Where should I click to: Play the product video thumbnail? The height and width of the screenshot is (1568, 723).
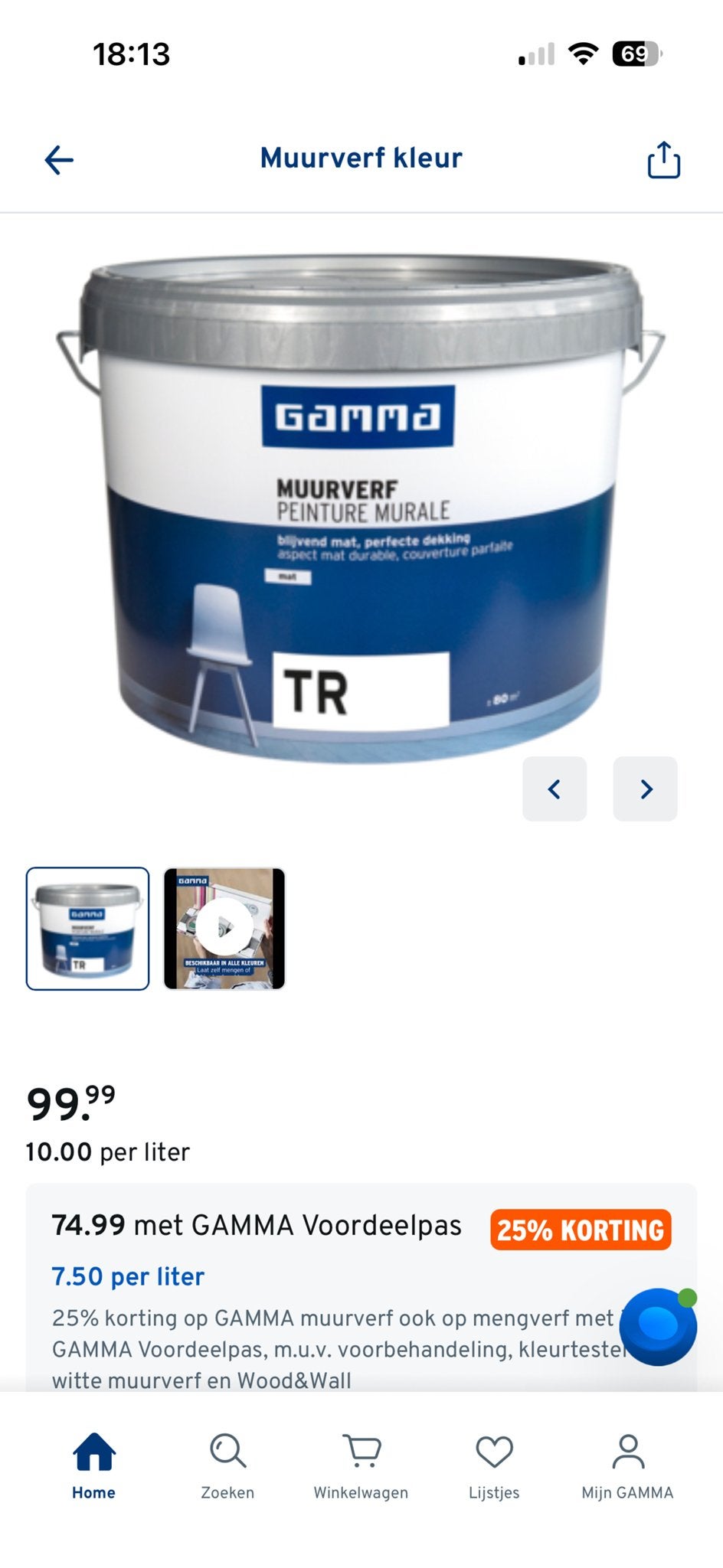pyautogui.click(x=224, y=929)
